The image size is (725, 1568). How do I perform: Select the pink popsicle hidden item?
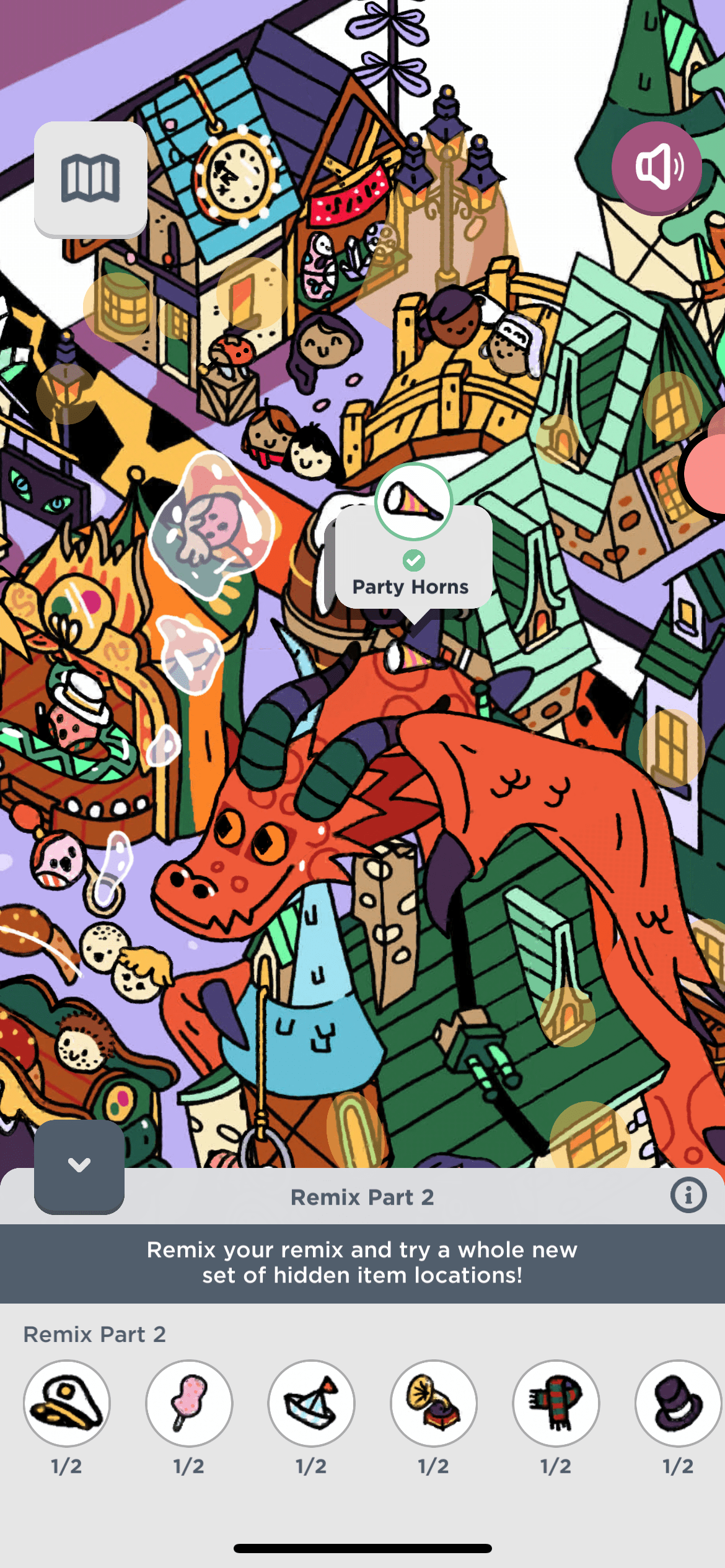189,1403
